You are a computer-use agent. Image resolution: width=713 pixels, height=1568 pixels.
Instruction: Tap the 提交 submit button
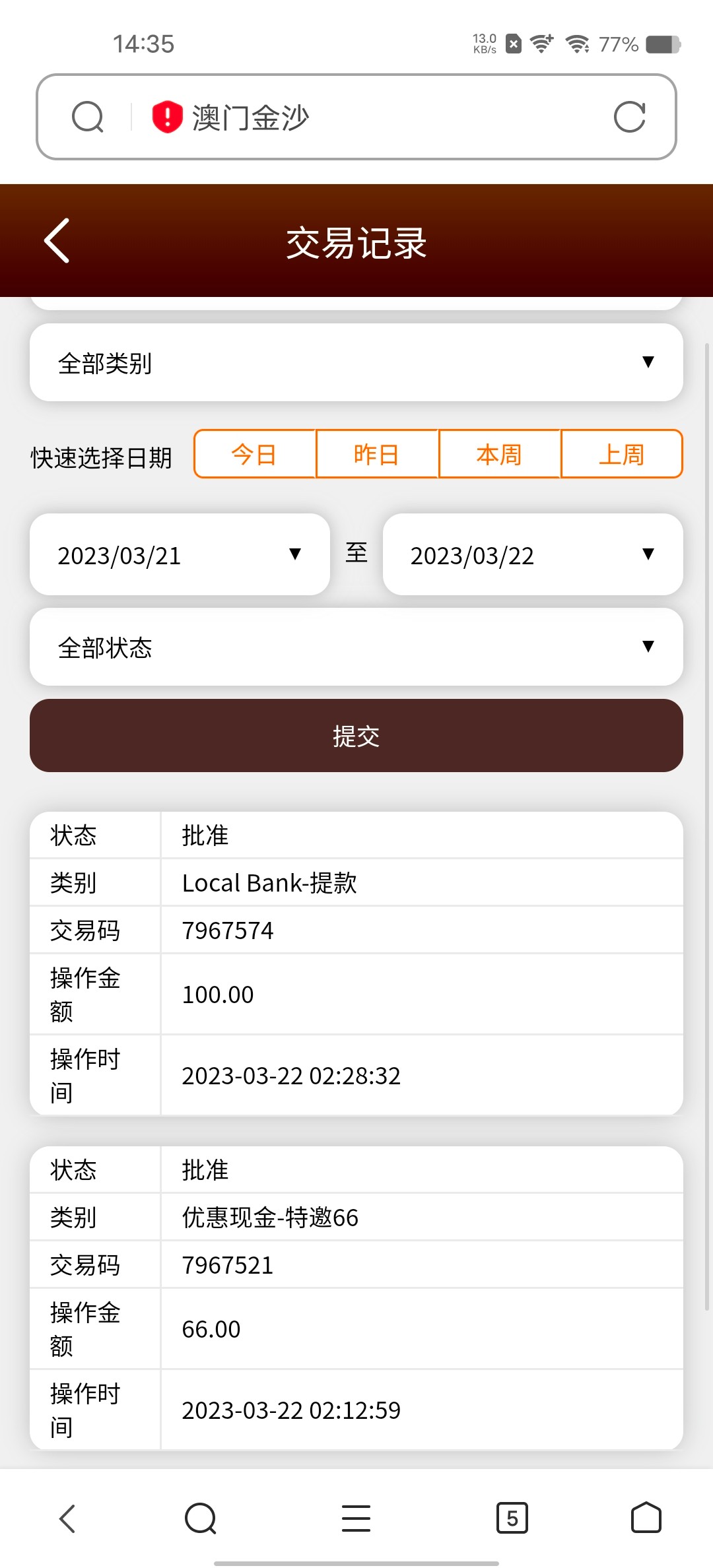(x=356, y=736)
